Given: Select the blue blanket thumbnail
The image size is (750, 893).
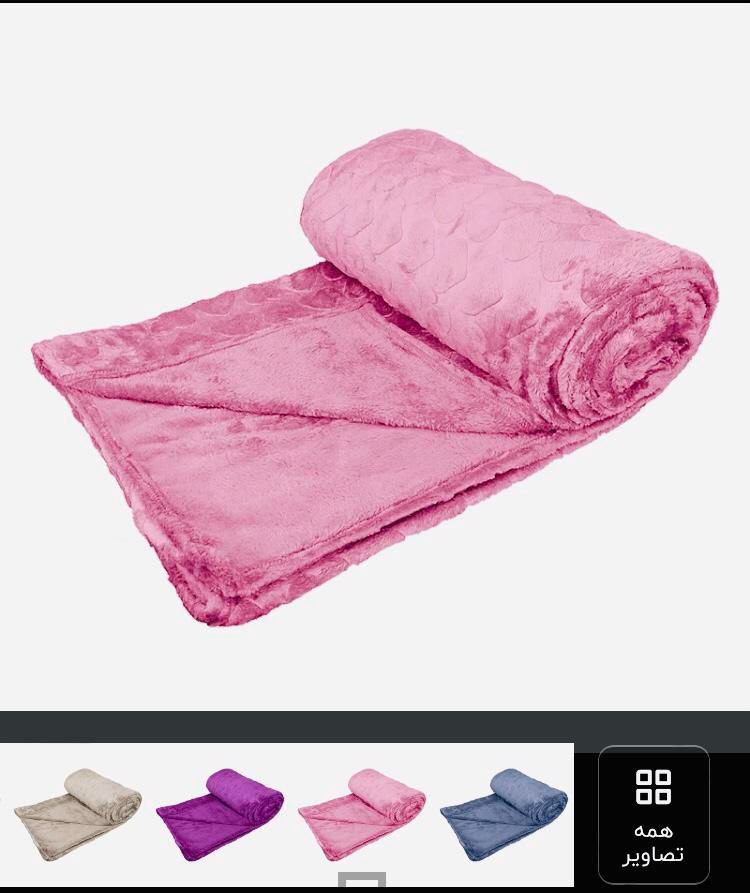Looking at the screenshot, I should [x=504, y=809].
